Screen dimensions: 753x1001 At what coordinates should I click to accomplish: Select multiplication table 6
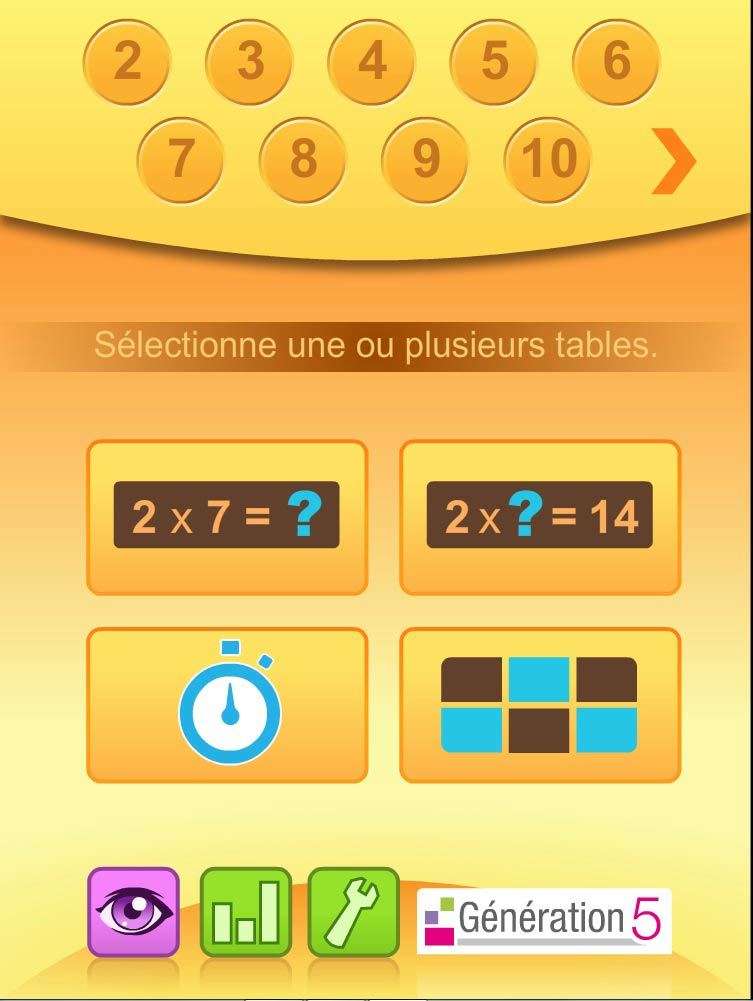617,62
